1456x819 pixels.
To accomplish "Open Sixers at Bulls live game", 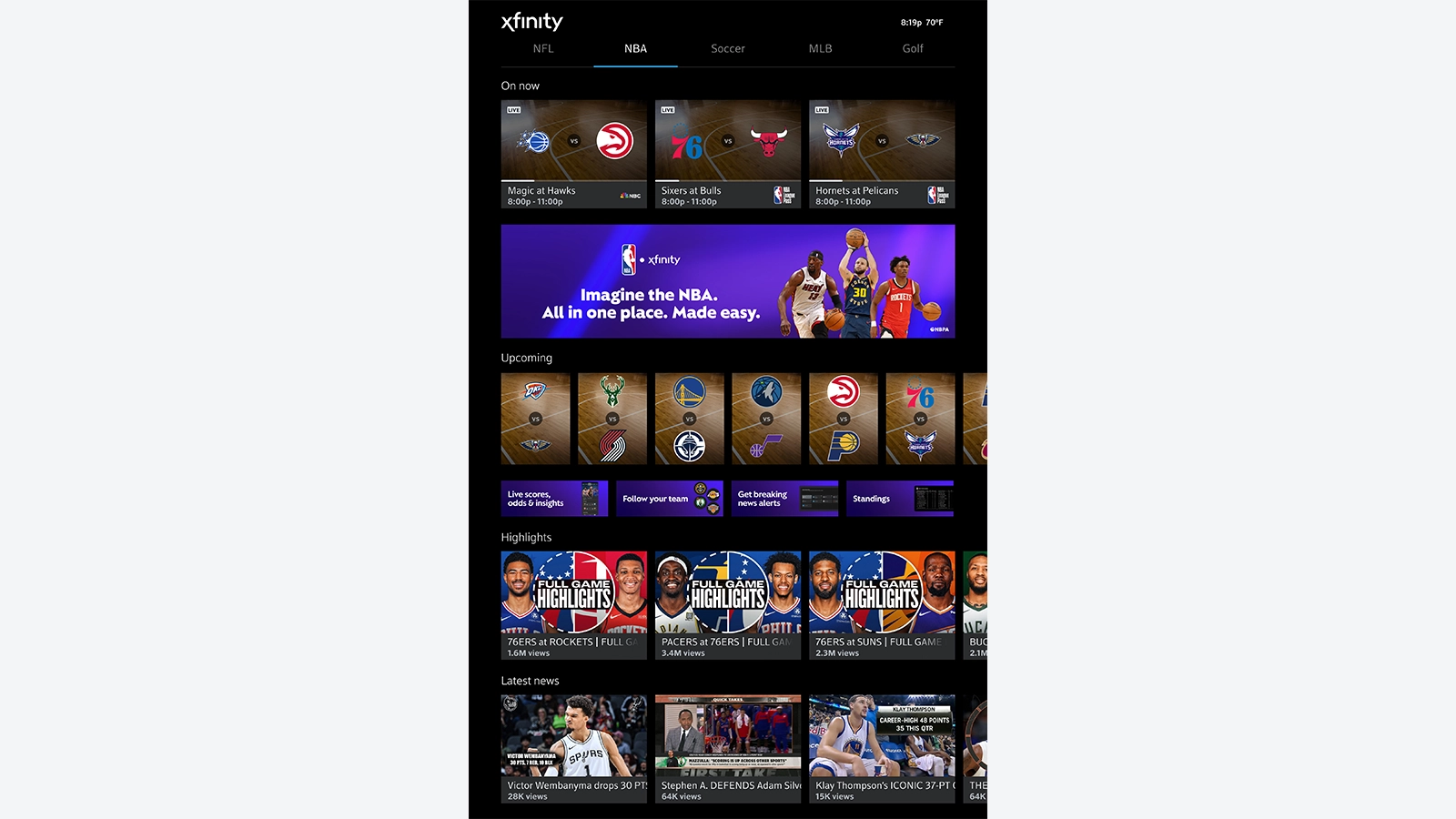I will (x=727, y=154).
